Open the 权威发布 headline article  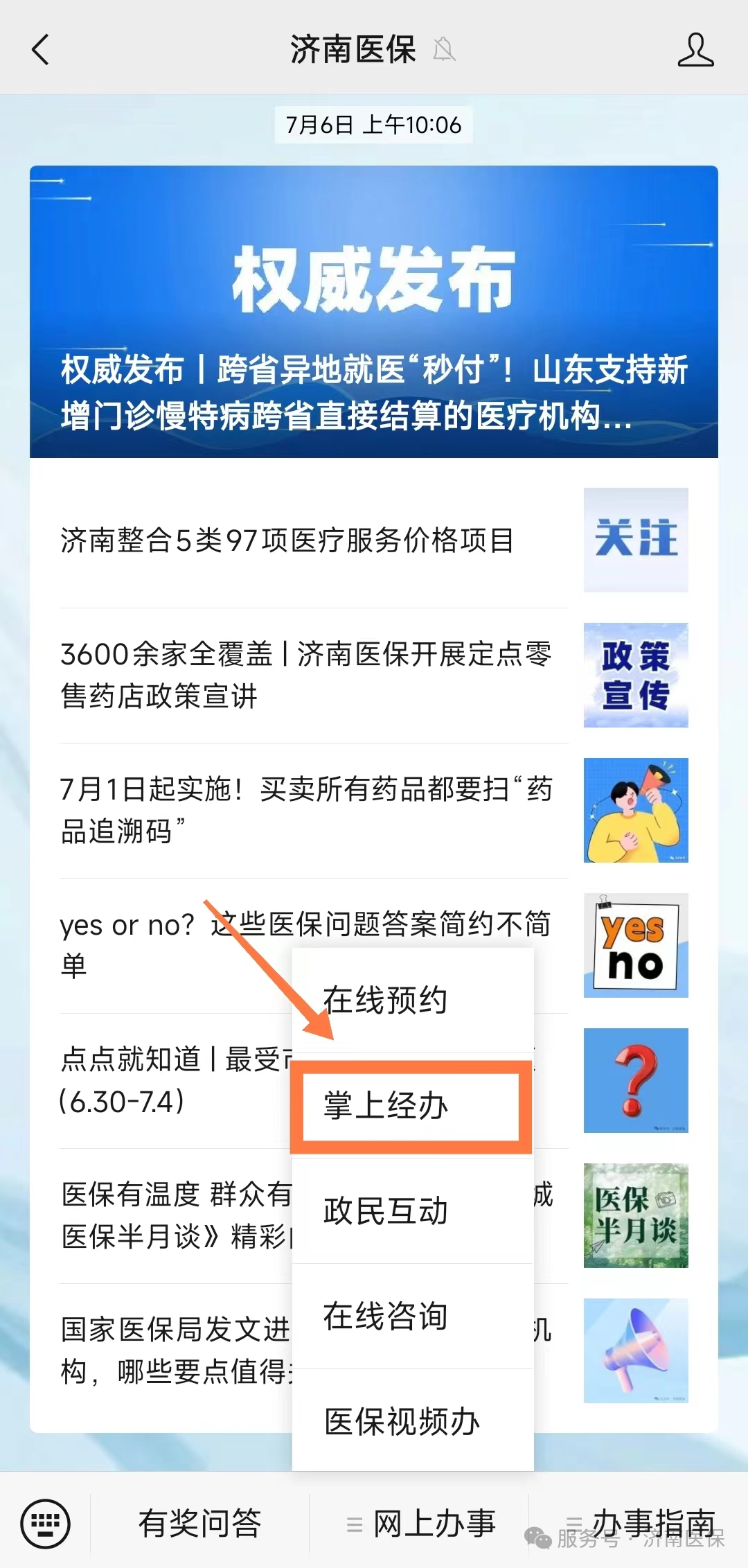[373, 312]
